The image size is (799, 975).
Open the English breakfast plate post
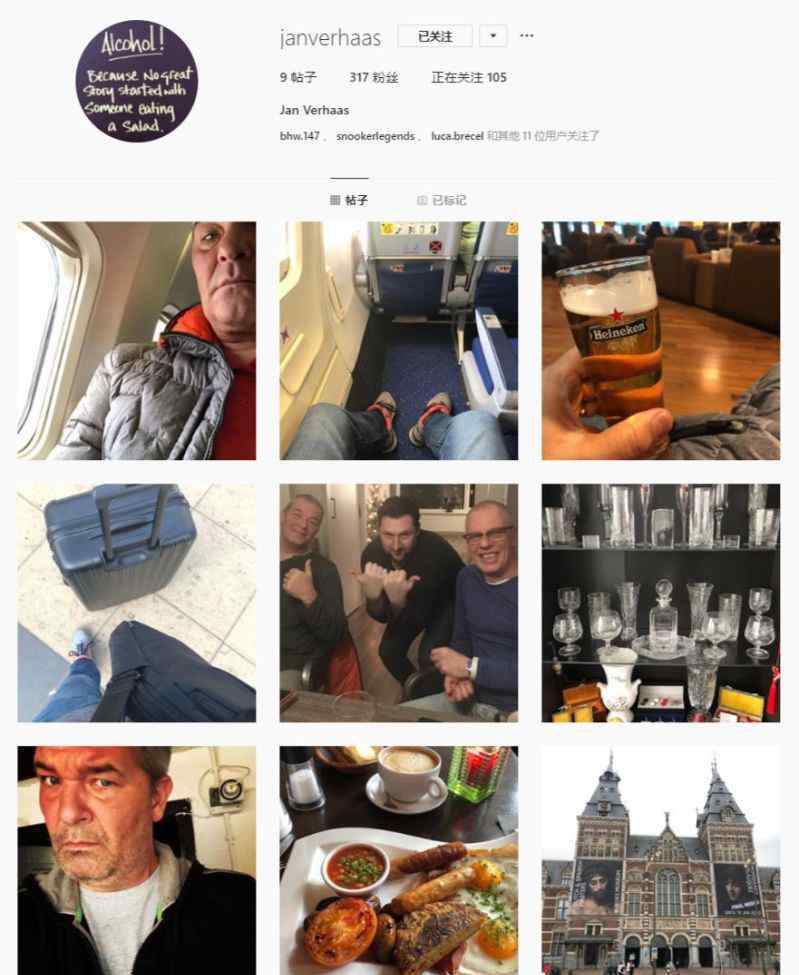(x=398, y=860)
